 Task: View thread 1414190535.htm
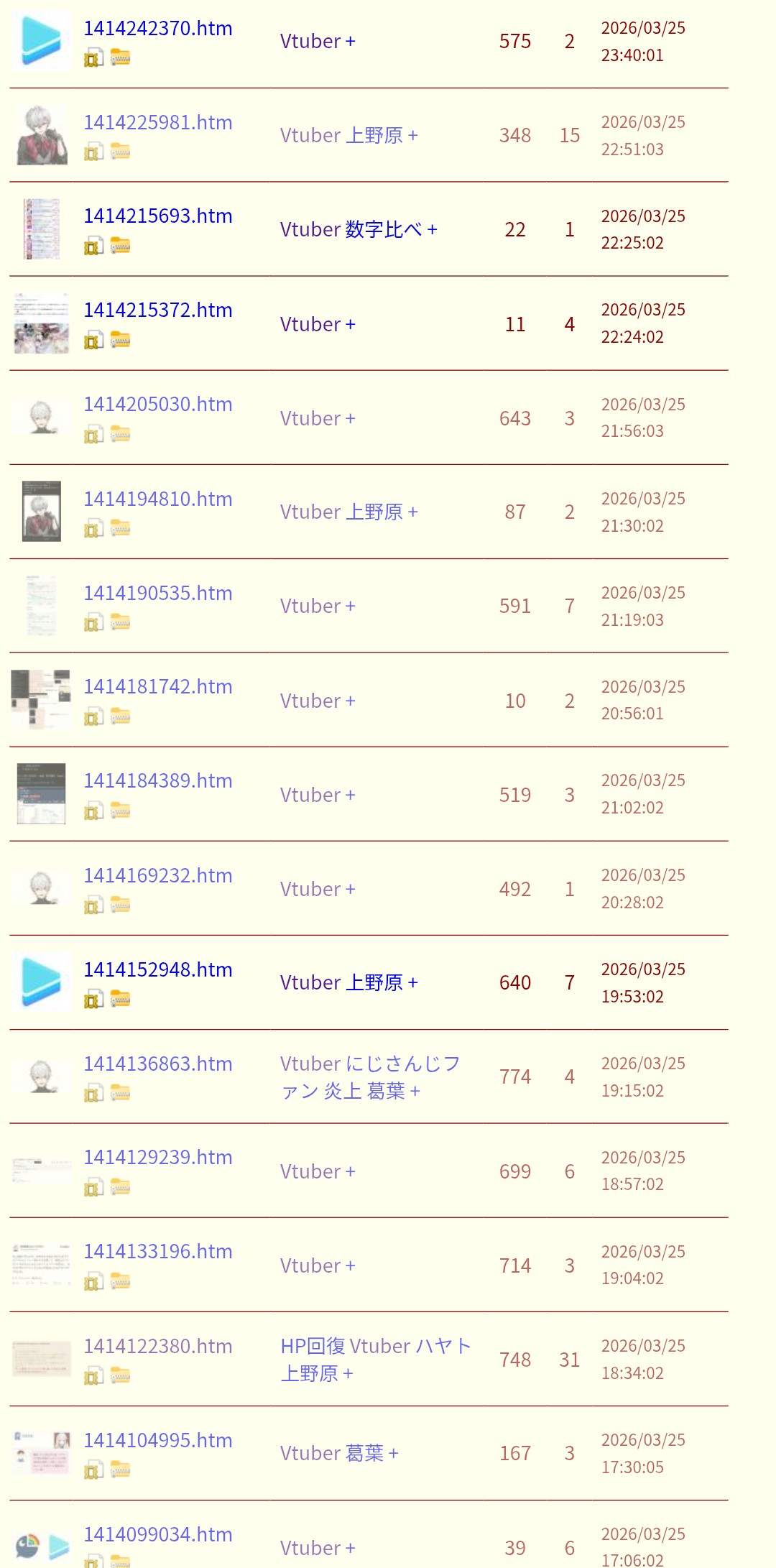[x=157, y=594]
